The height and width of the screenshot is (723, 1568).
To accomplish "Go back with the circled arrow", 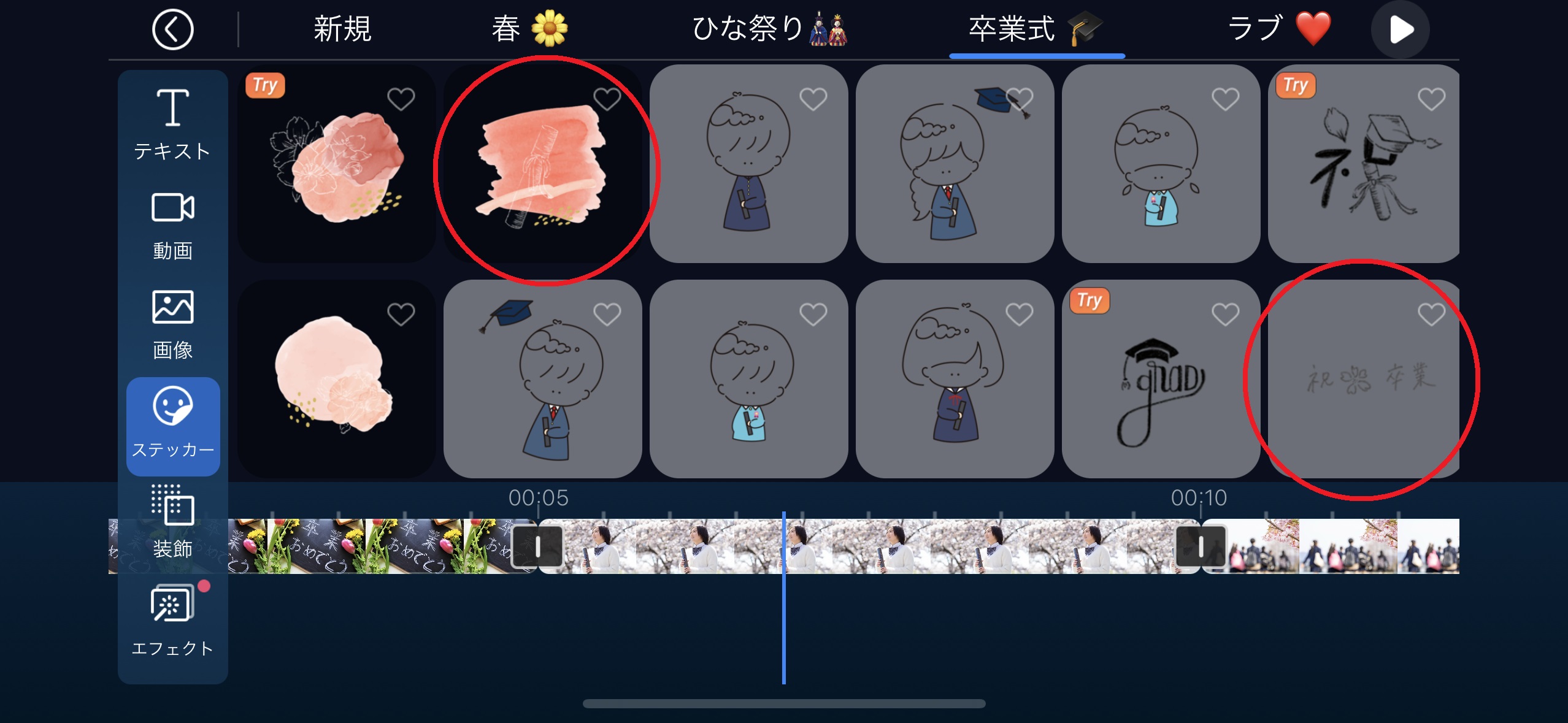I will pyautogui.click(x=172, y=29).
